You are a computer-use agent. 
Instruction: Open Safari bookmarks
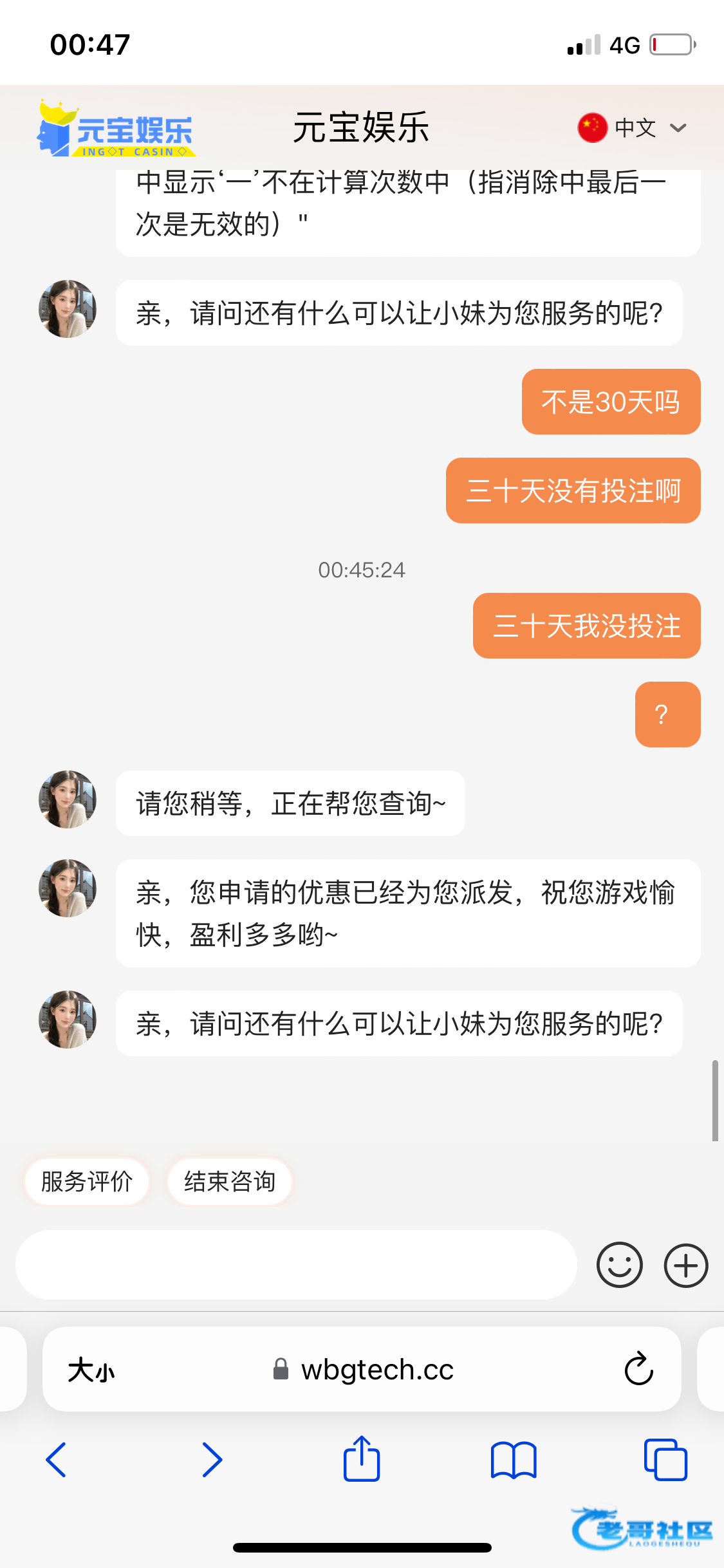pyautogui.click(x=513, y=1459)
